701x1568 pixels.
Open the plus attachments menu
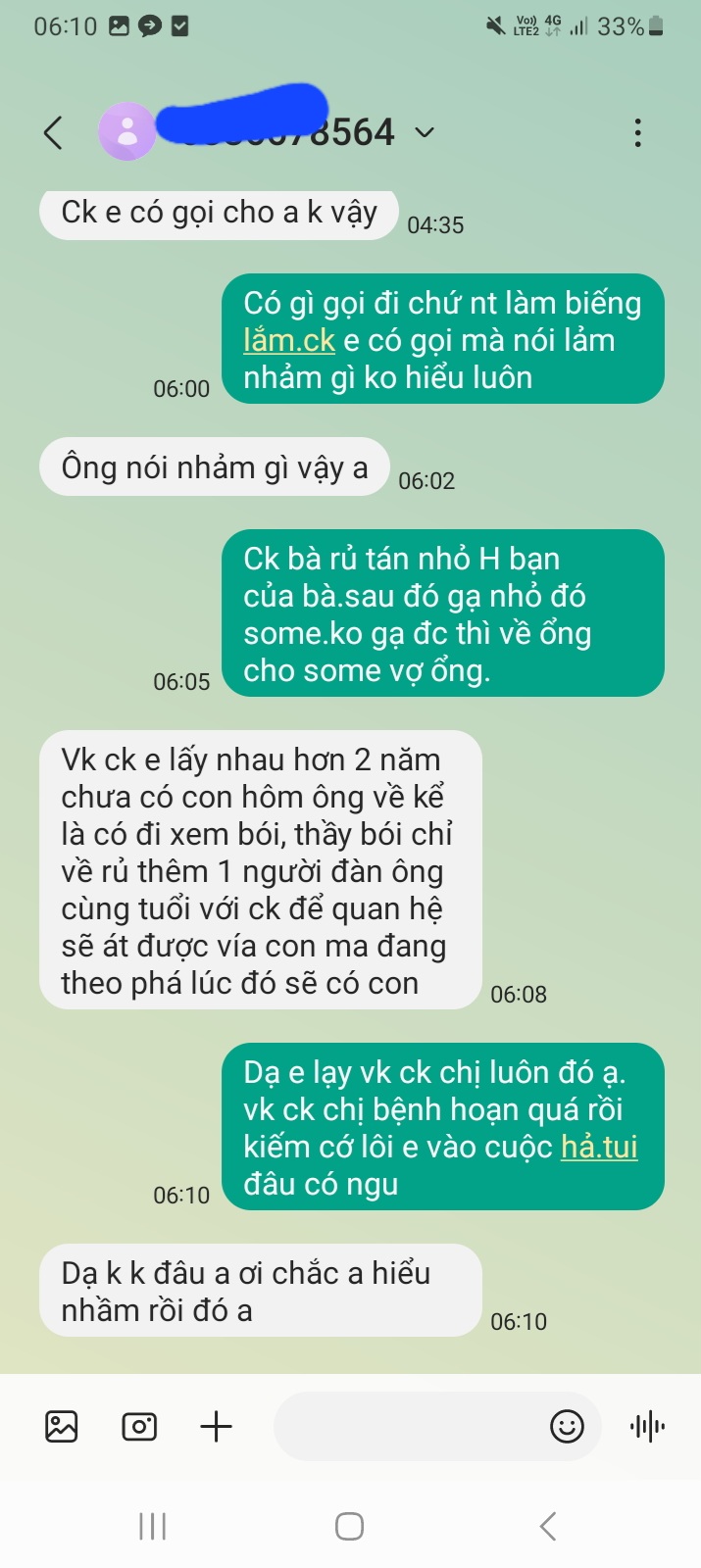click(x=216, y=1426)
